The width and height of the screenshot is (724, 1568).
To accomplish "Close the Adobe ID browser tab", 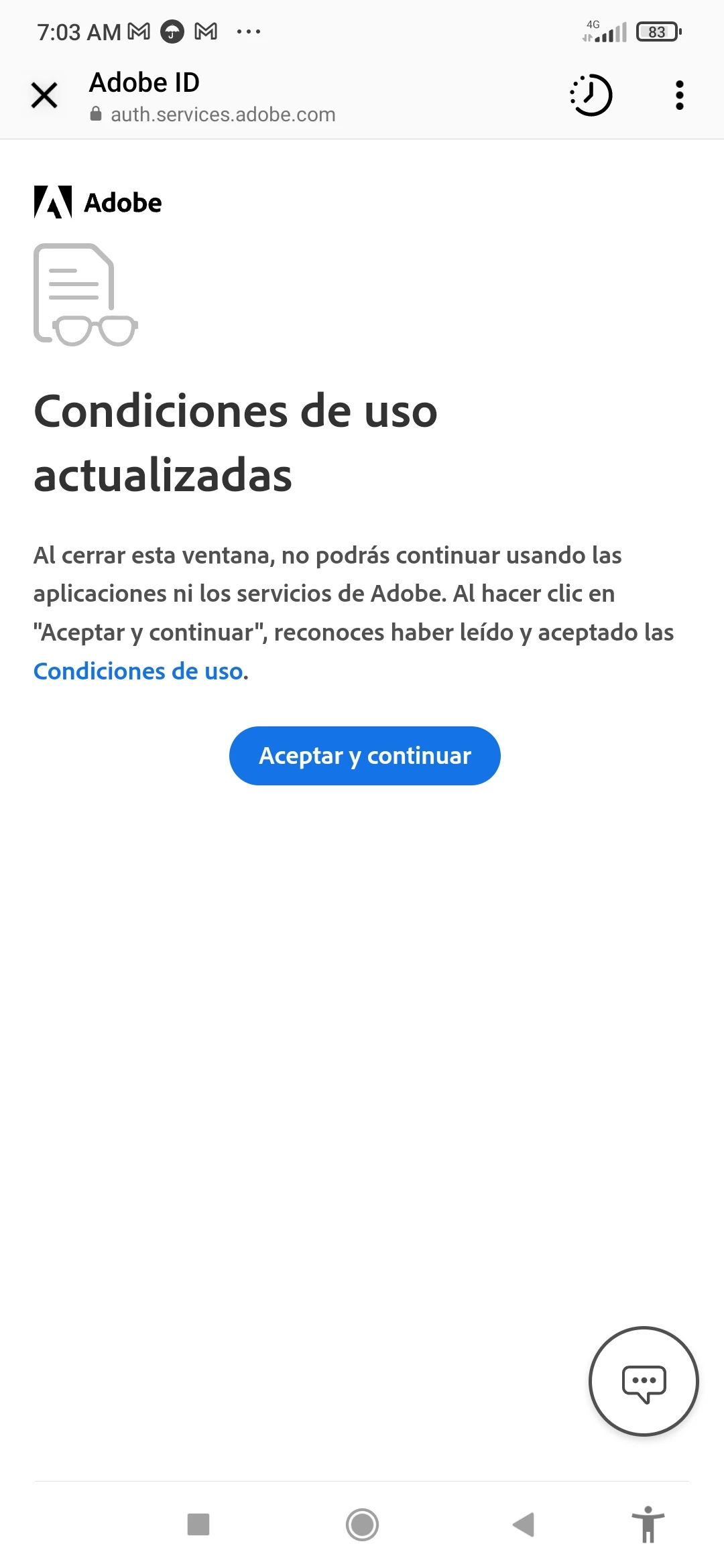I will point(44,95).
